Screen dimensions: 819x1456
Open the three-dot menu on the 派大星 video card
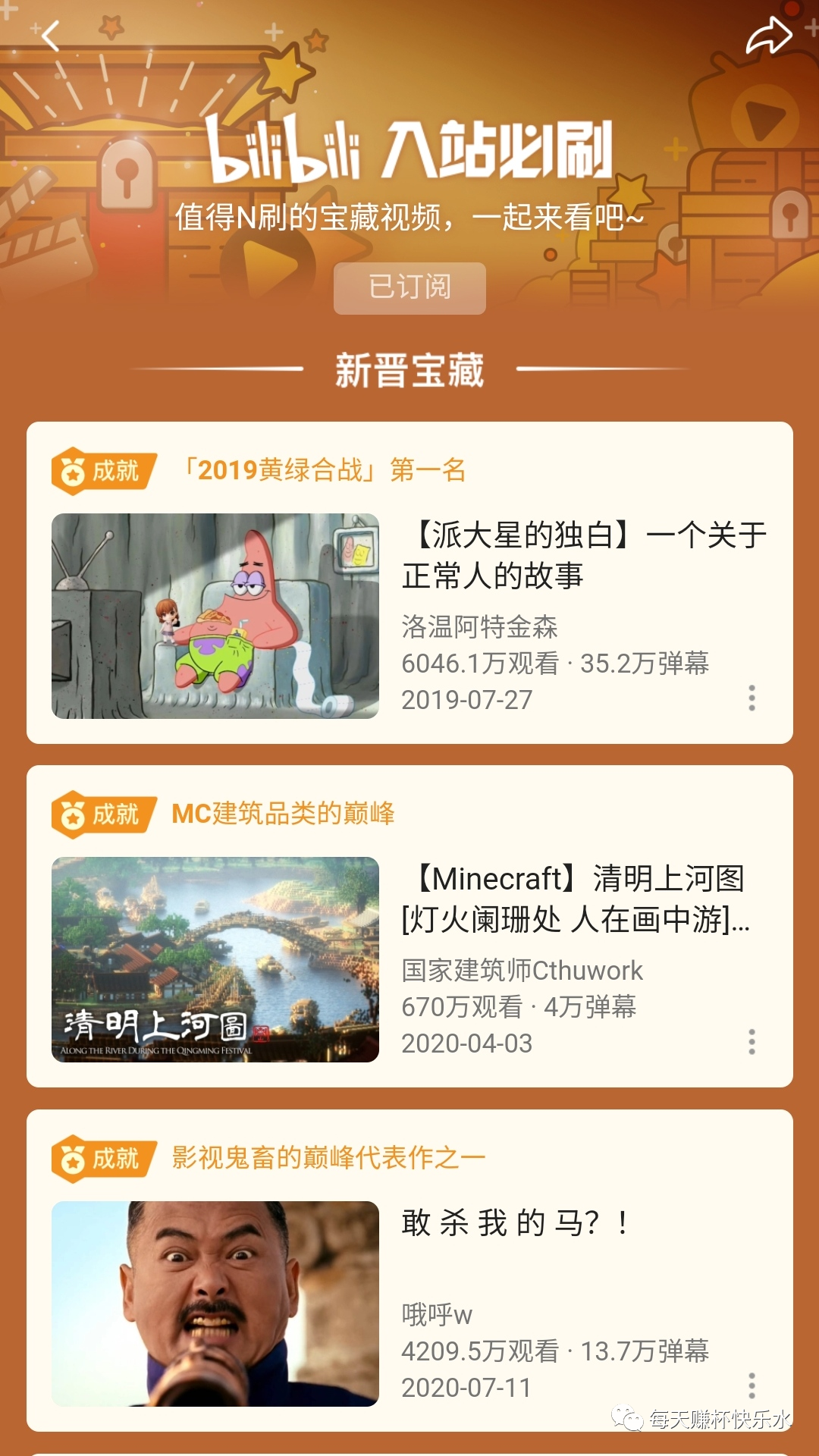coord(752,698)
